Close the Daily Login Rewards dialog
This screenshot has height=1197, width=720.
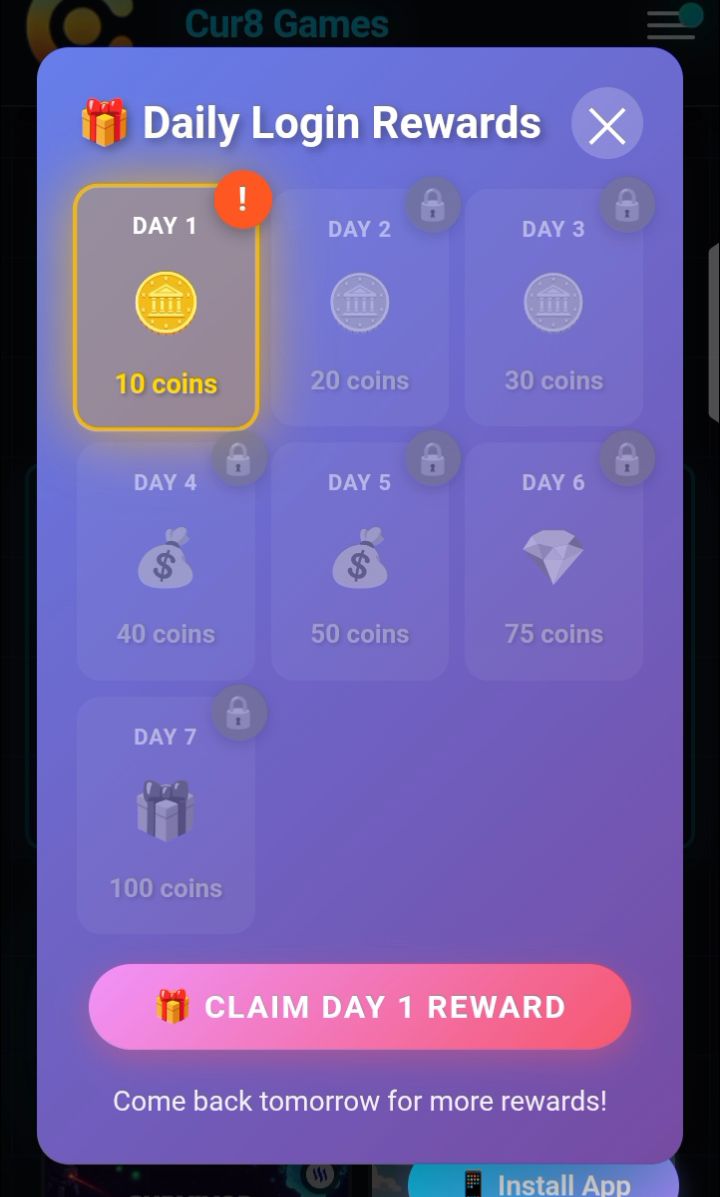[x=606, y=126]
